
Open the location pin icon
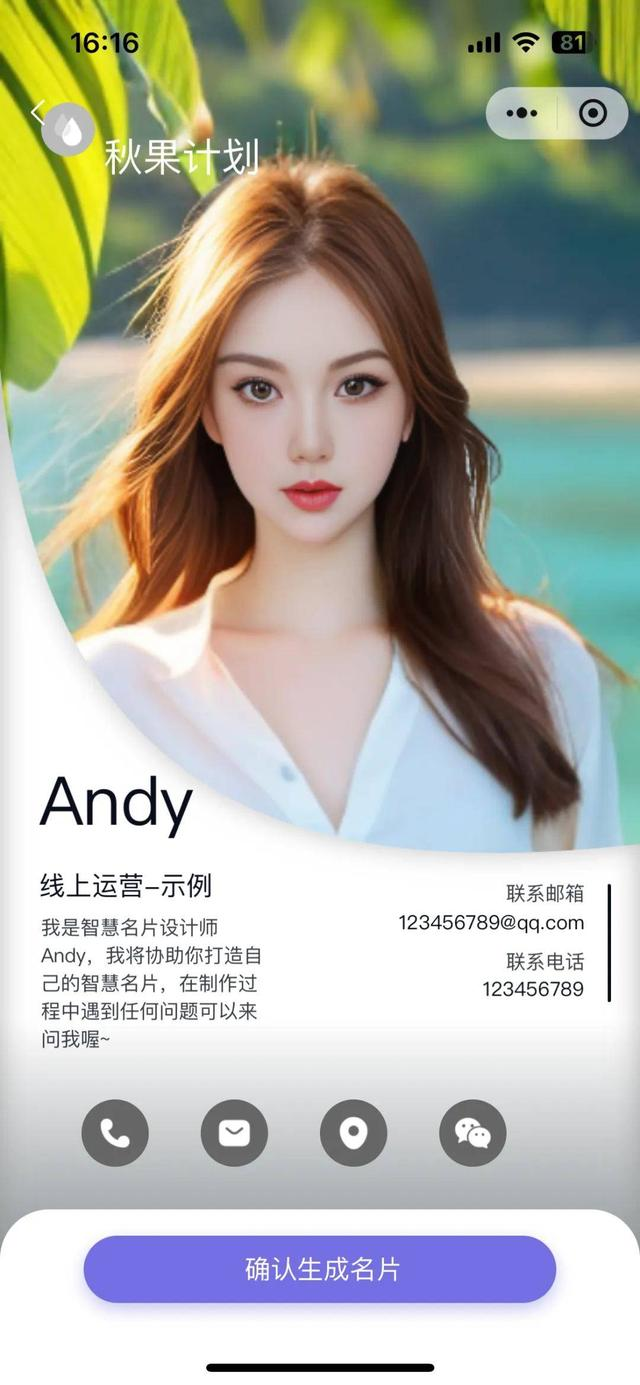pos(353,1133)
